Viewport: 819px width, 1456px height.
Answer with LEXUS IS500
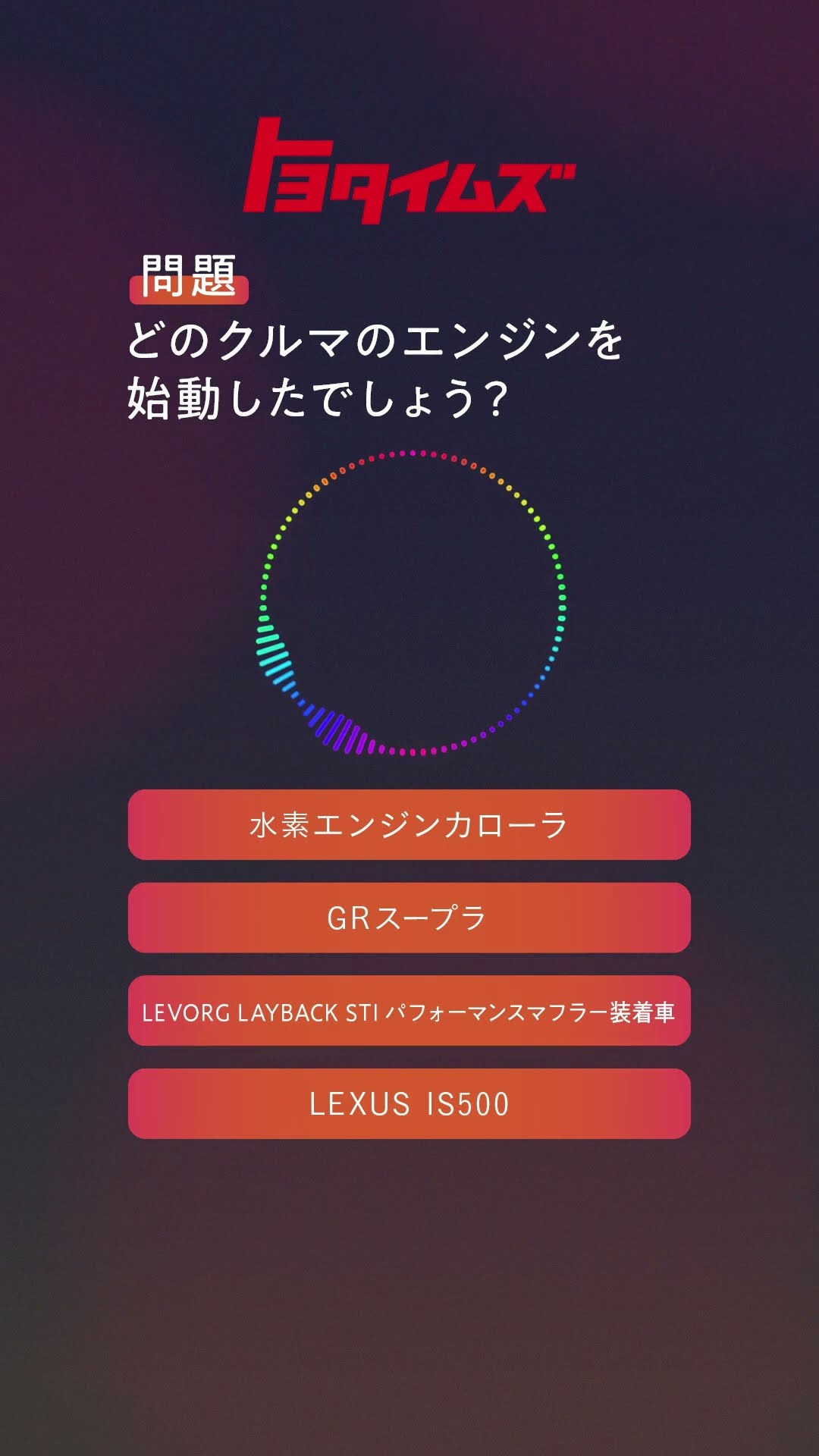(x=409, y=1103)
